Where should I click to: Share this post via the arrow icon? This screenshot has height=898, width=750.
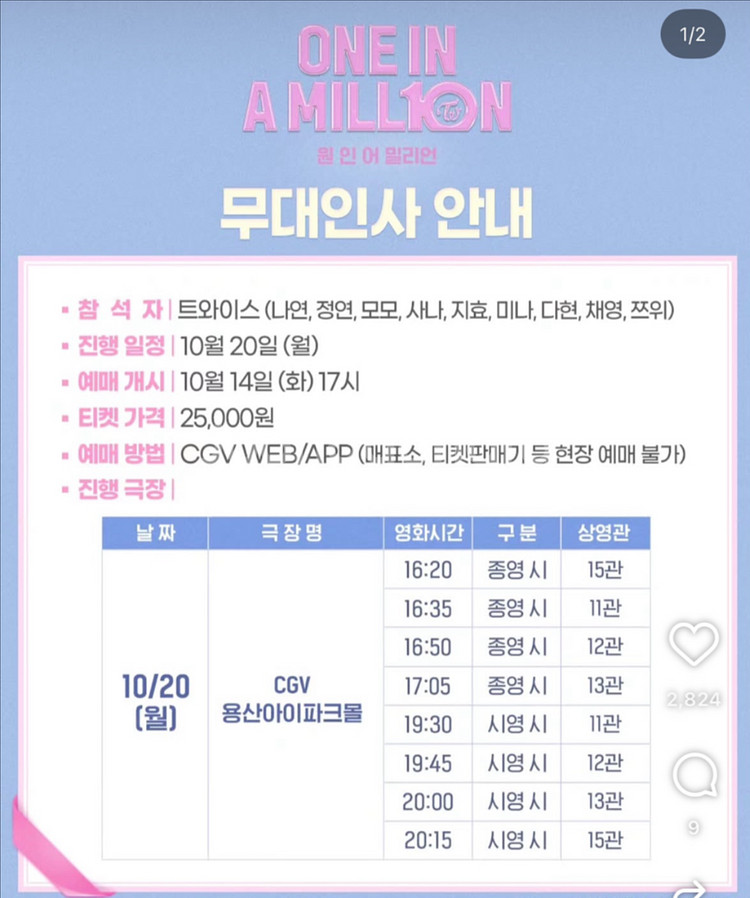coord(692,889)
